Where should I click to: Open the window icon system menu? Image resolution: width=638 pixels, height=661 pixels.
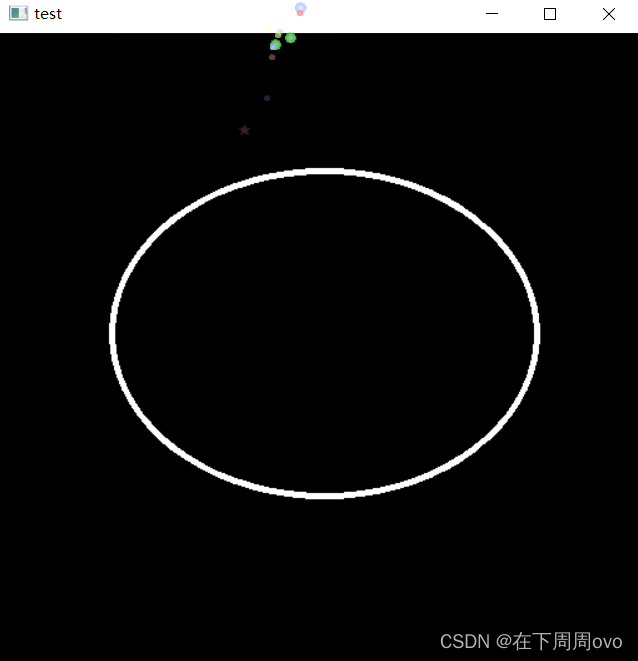point(18,14)
